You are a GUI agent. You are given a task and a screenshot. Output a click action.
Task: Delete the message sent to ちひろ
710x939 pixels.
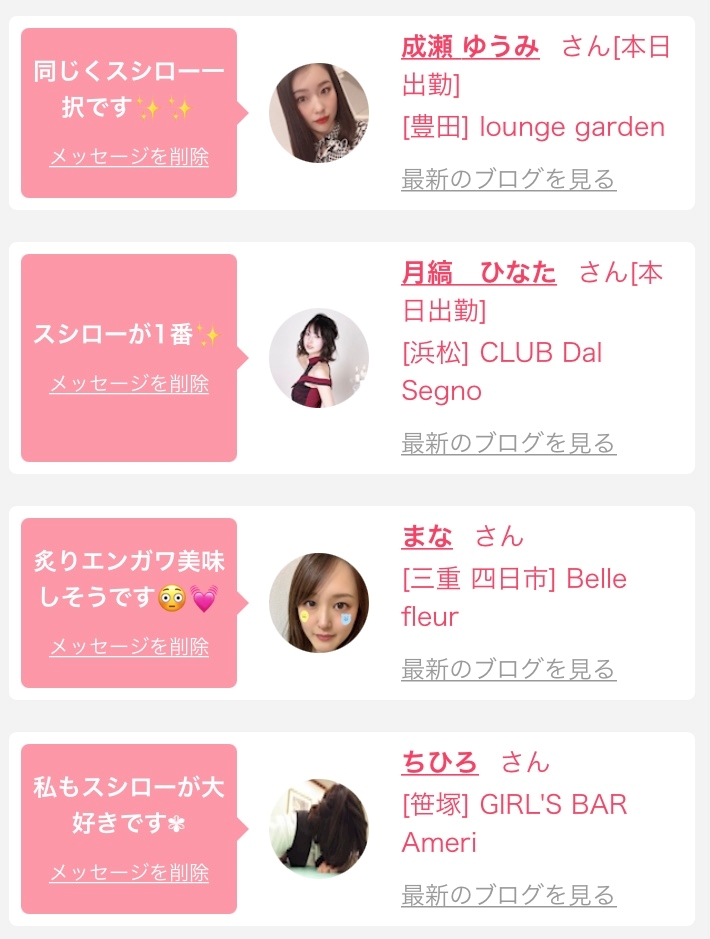click(x=129, y=873)
